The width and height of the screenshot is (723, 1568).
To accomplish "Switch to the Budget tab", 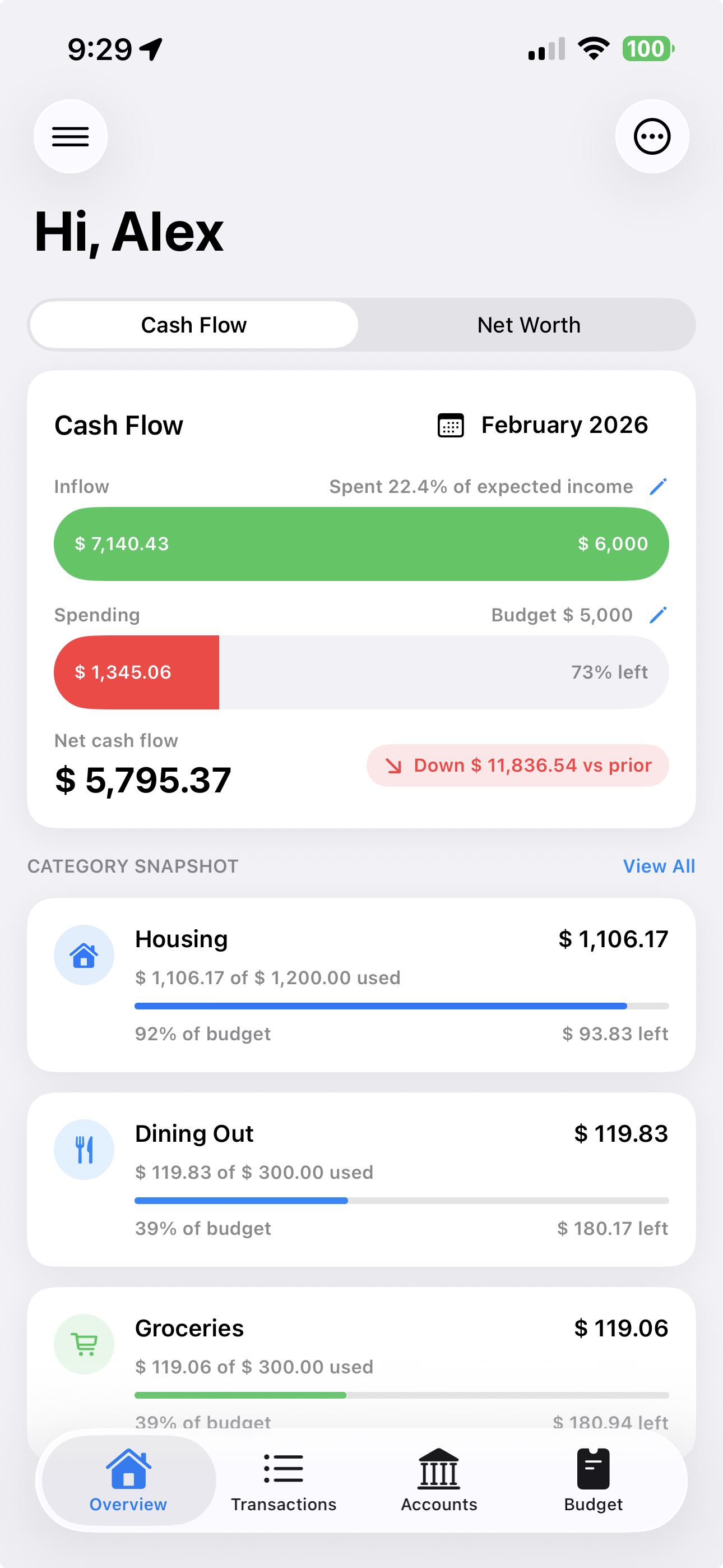I will tap(593, 1481).
